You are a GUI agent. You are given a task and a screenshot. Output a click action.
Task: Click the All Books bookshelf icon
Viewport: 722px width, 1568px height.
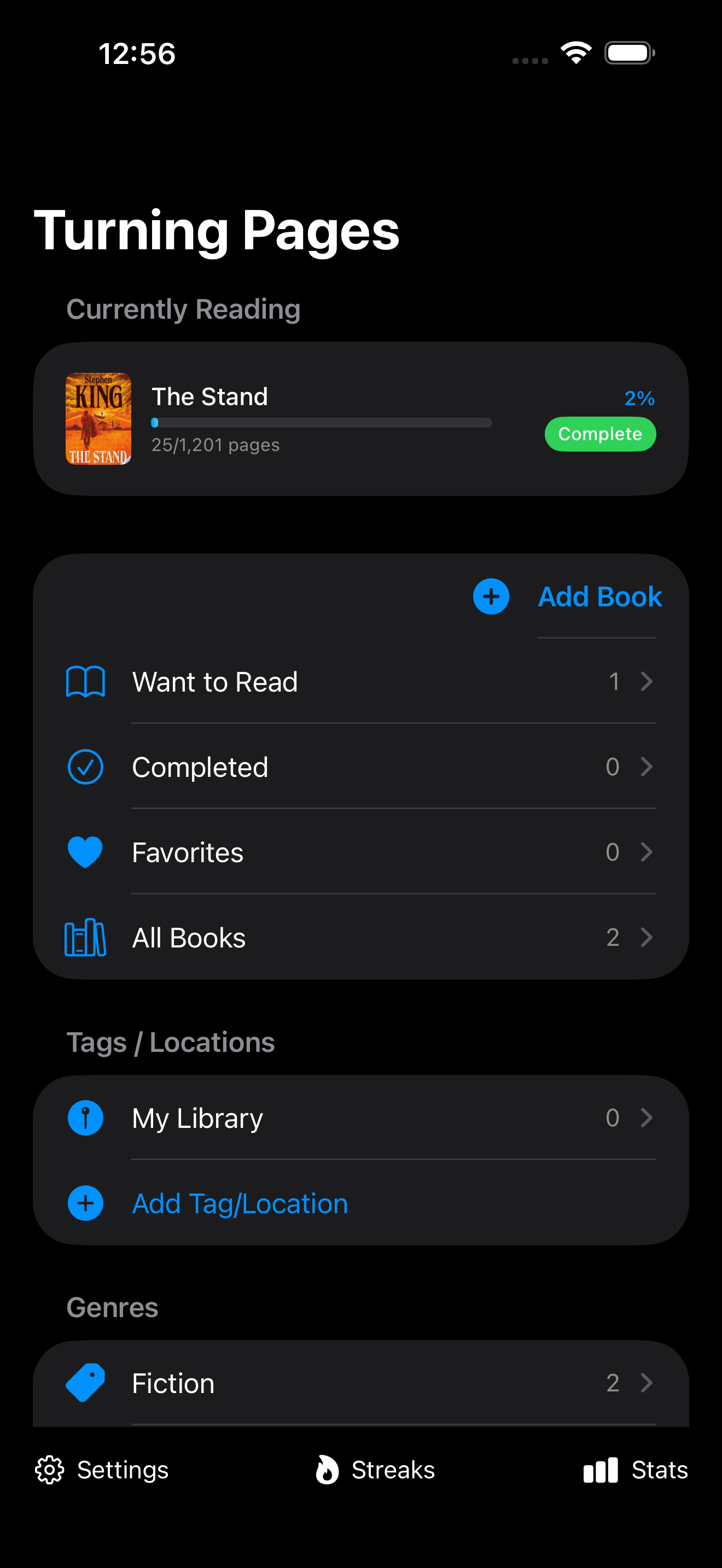click(85, 938)
